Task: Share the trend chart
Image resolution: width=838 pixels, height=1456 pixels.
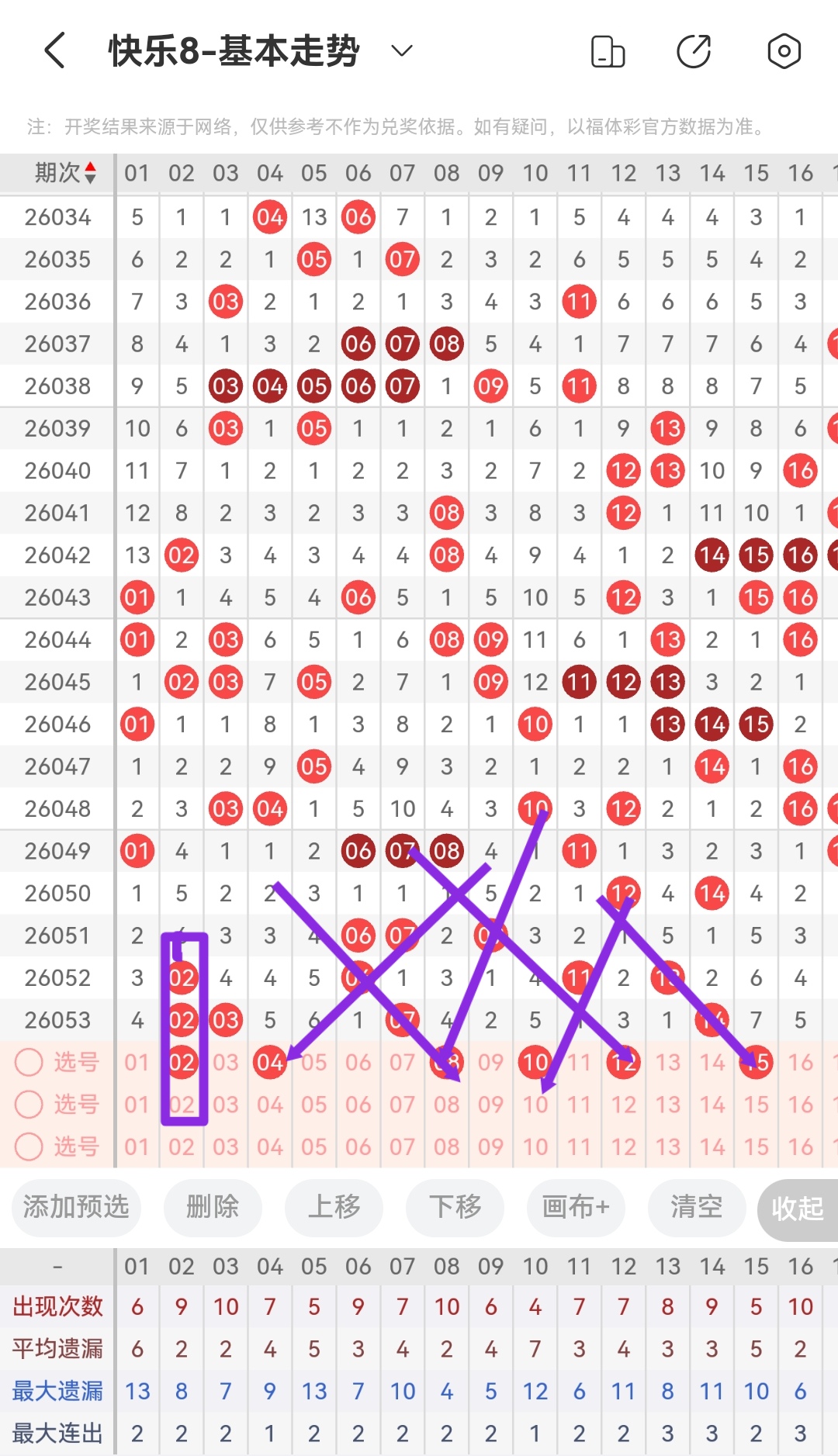Action: pos(694,52)
